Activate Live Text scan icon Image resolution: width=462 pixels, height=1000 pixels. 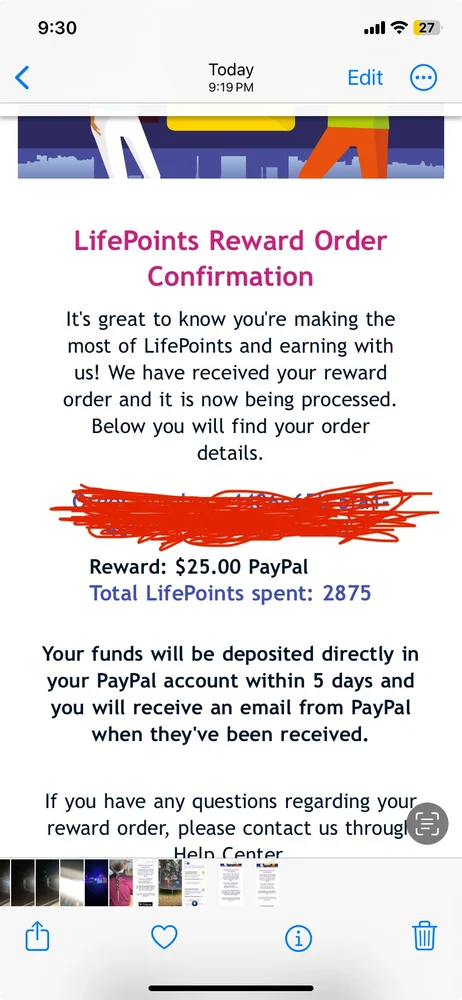tap(428, 823)
